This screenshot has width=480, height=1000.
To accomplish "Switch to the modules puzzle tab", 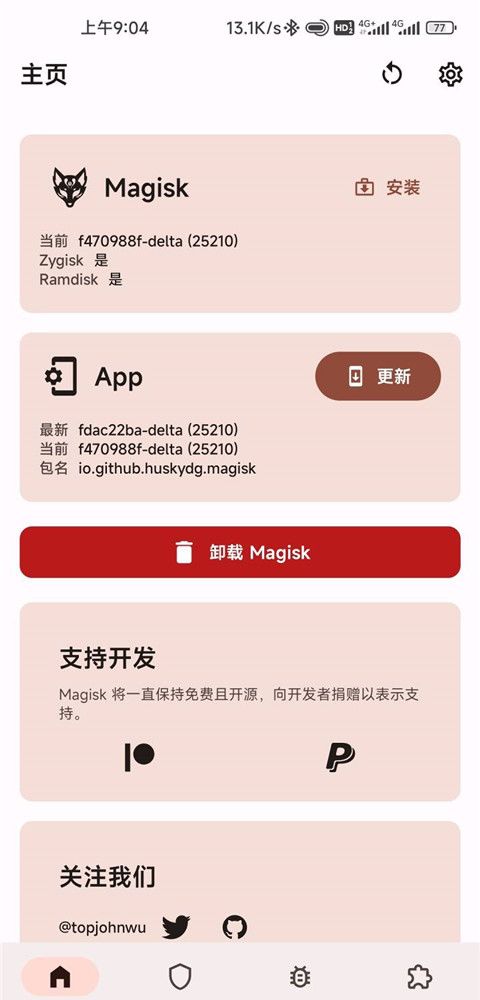I will tap(419, 976).
